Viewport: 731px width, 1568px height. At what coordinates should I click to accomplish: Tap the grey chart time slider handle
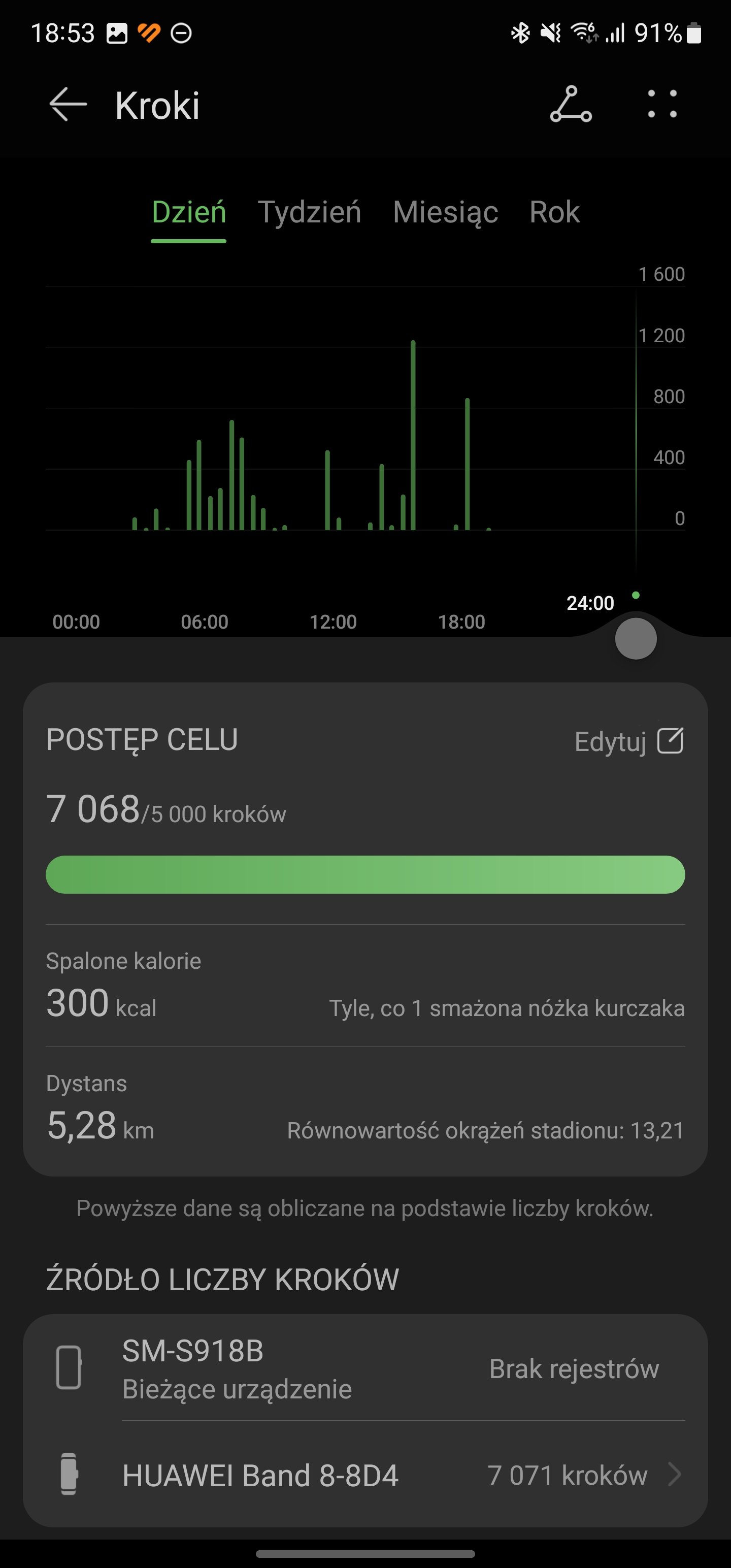coord(636,638)
